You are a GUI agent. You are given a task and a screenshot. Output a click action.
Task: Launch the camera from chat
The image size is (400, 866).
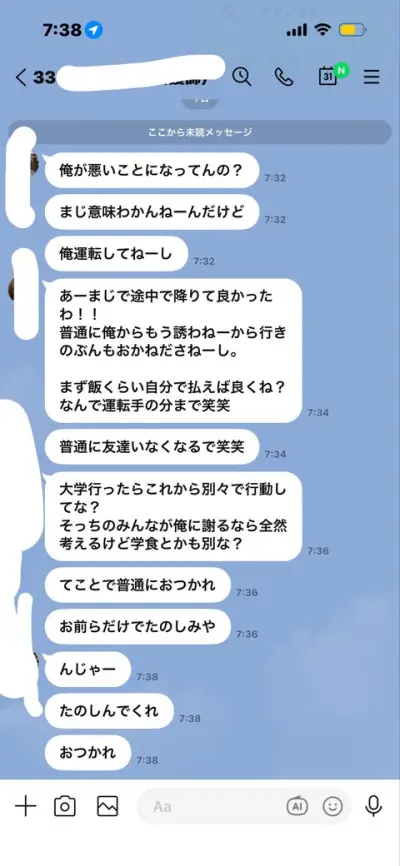(65, 806)
